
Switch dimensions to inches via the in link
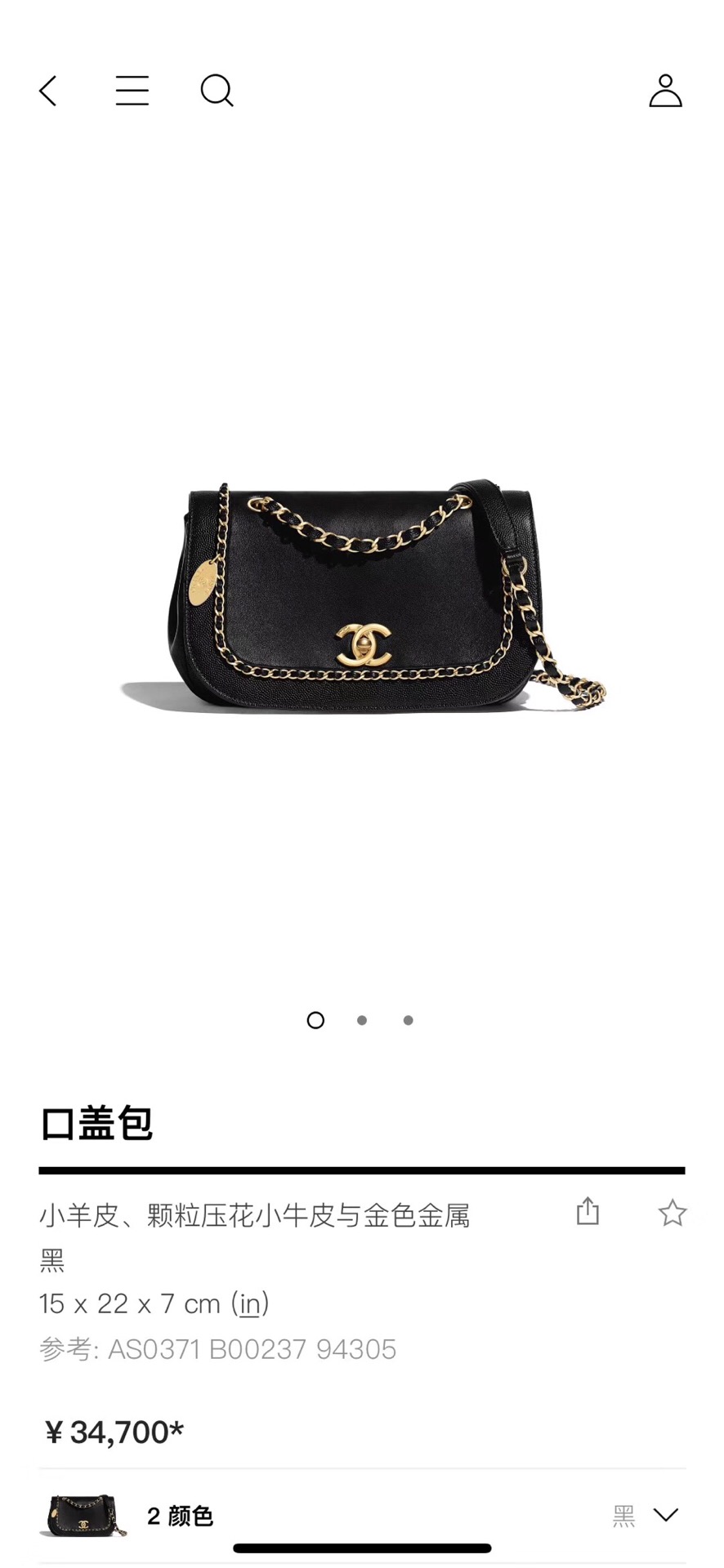point(249,1304)
